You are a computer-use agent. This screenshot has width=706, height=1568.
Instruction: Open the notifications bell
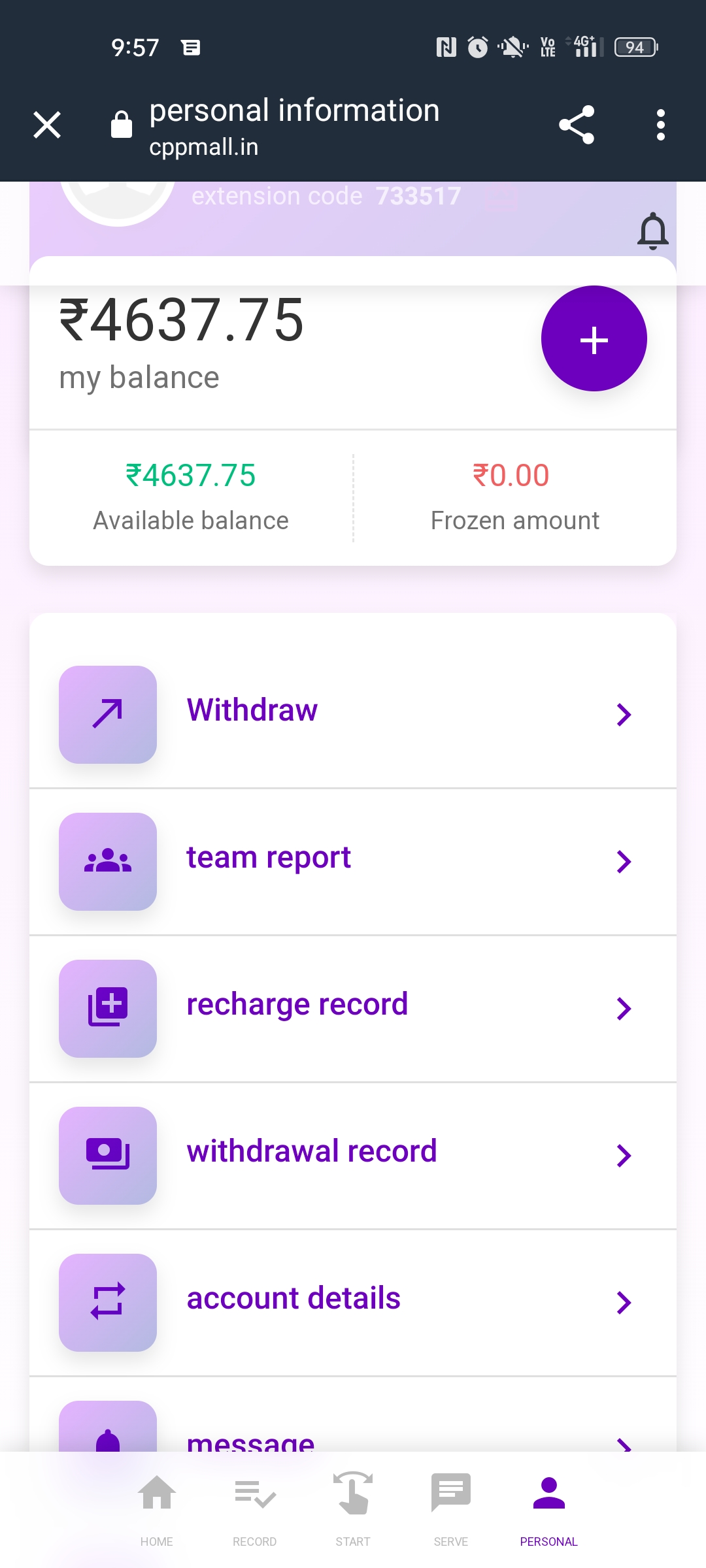pyautogui.click(x=652, y=231)
